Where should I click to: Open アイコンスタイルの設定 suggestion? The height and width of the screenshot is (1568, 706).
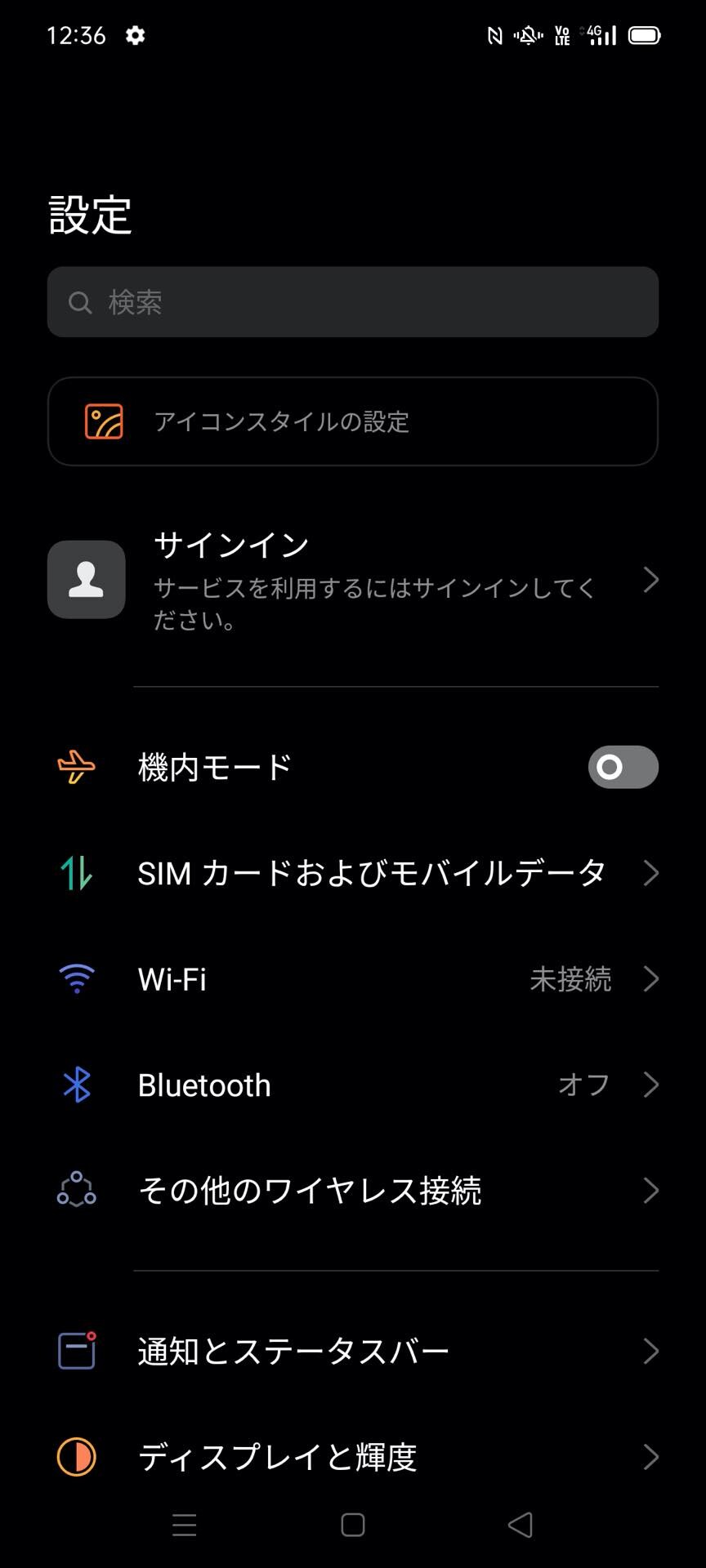click(353, 421)
